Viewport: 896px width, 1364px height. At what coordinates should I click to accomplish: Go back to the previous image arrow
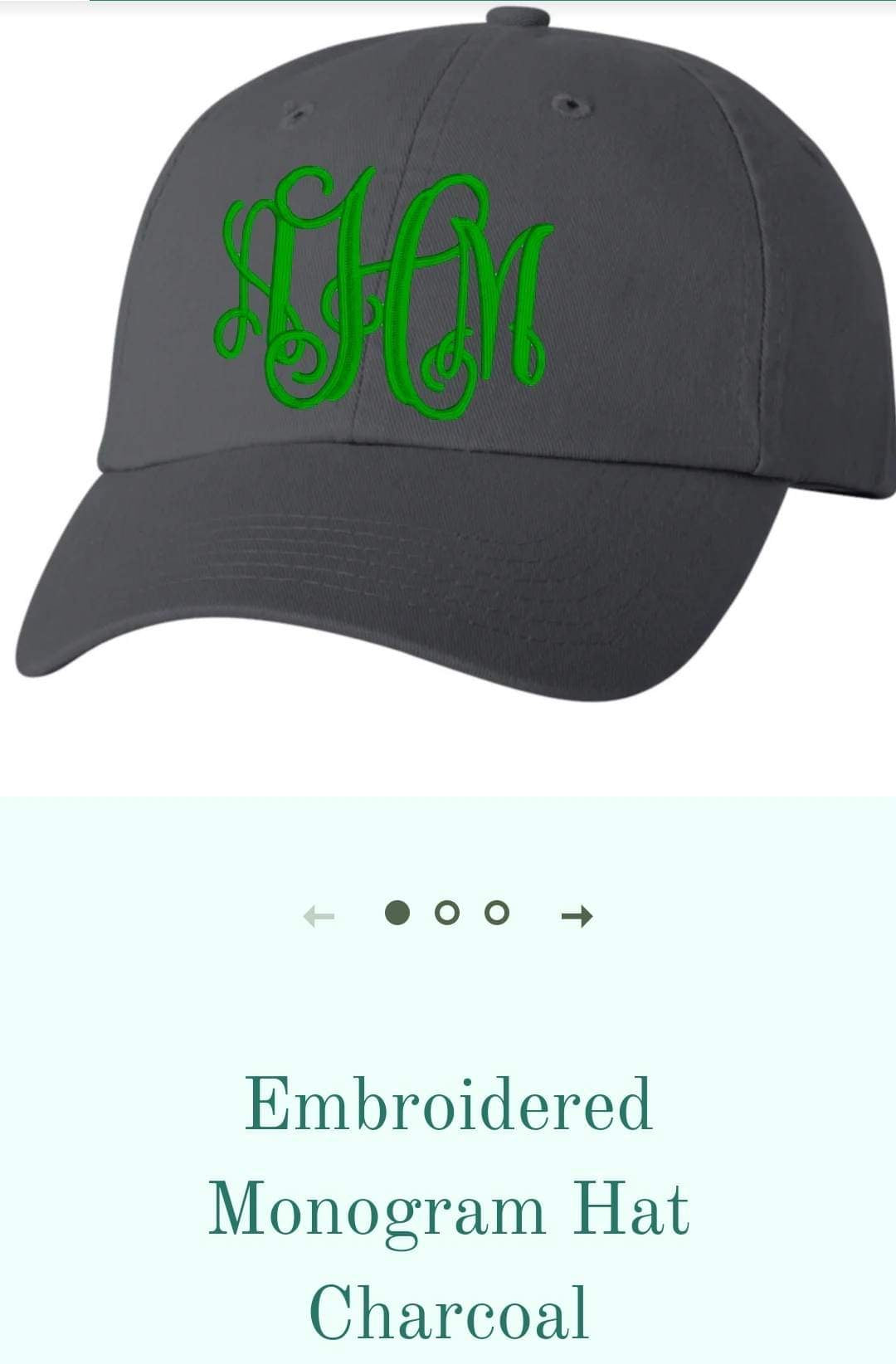[319, 916]
